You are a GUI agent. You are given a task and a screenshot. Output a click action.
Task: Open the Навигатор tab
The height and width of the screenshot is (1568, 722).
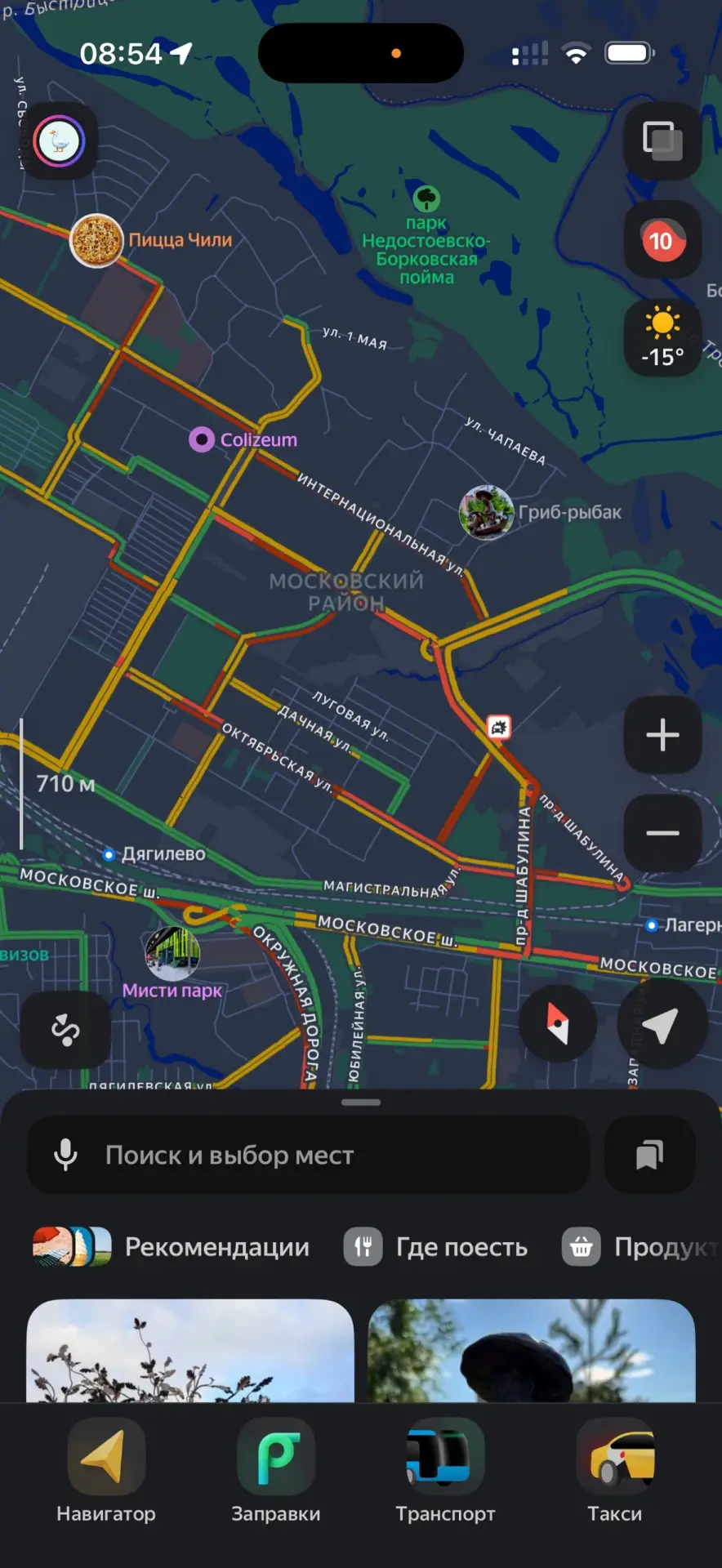(x=106, y=1472)
